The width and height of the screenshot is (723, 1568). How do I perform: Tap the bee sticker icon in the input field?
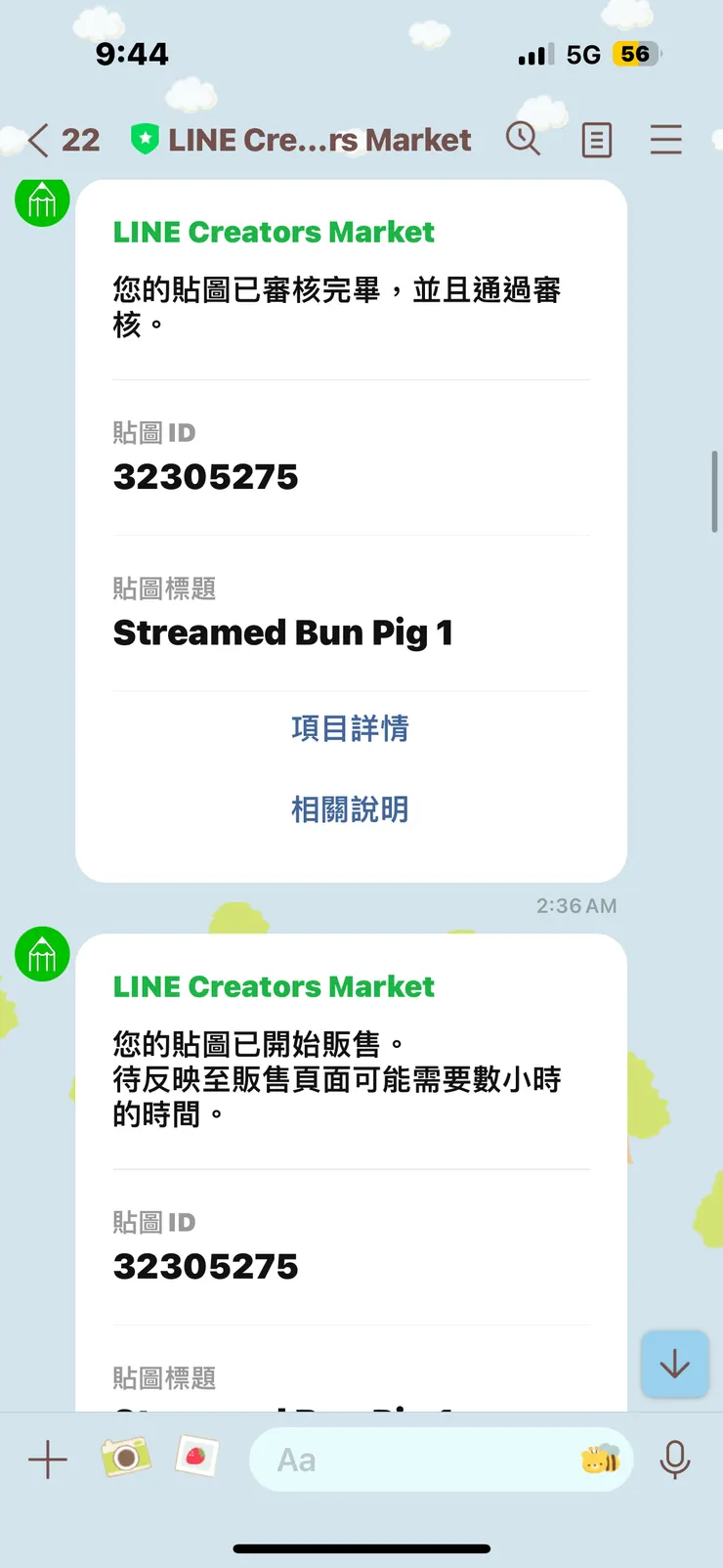pyautogui.click(x=602, y=1459)
